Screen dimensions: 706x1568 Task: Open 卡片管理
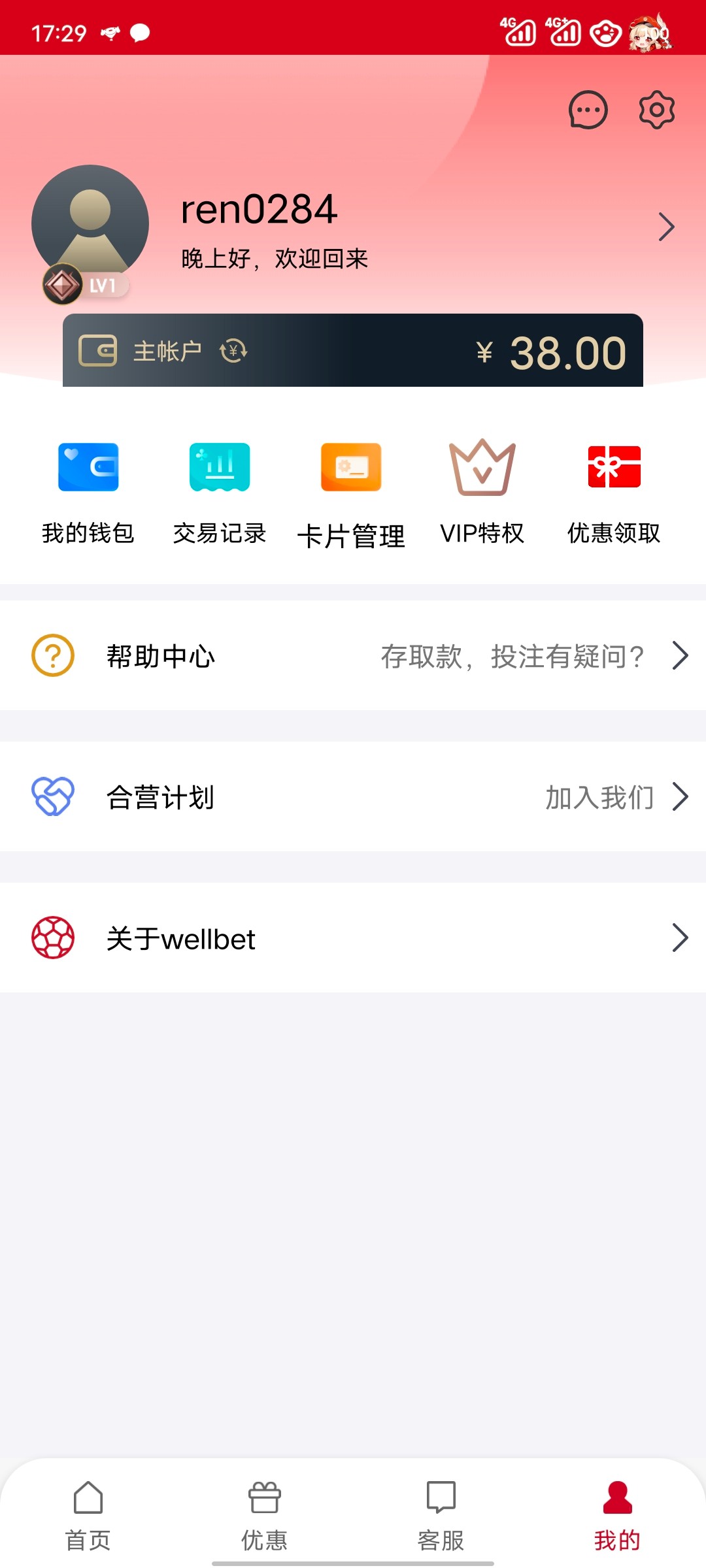tap(351, 493)
